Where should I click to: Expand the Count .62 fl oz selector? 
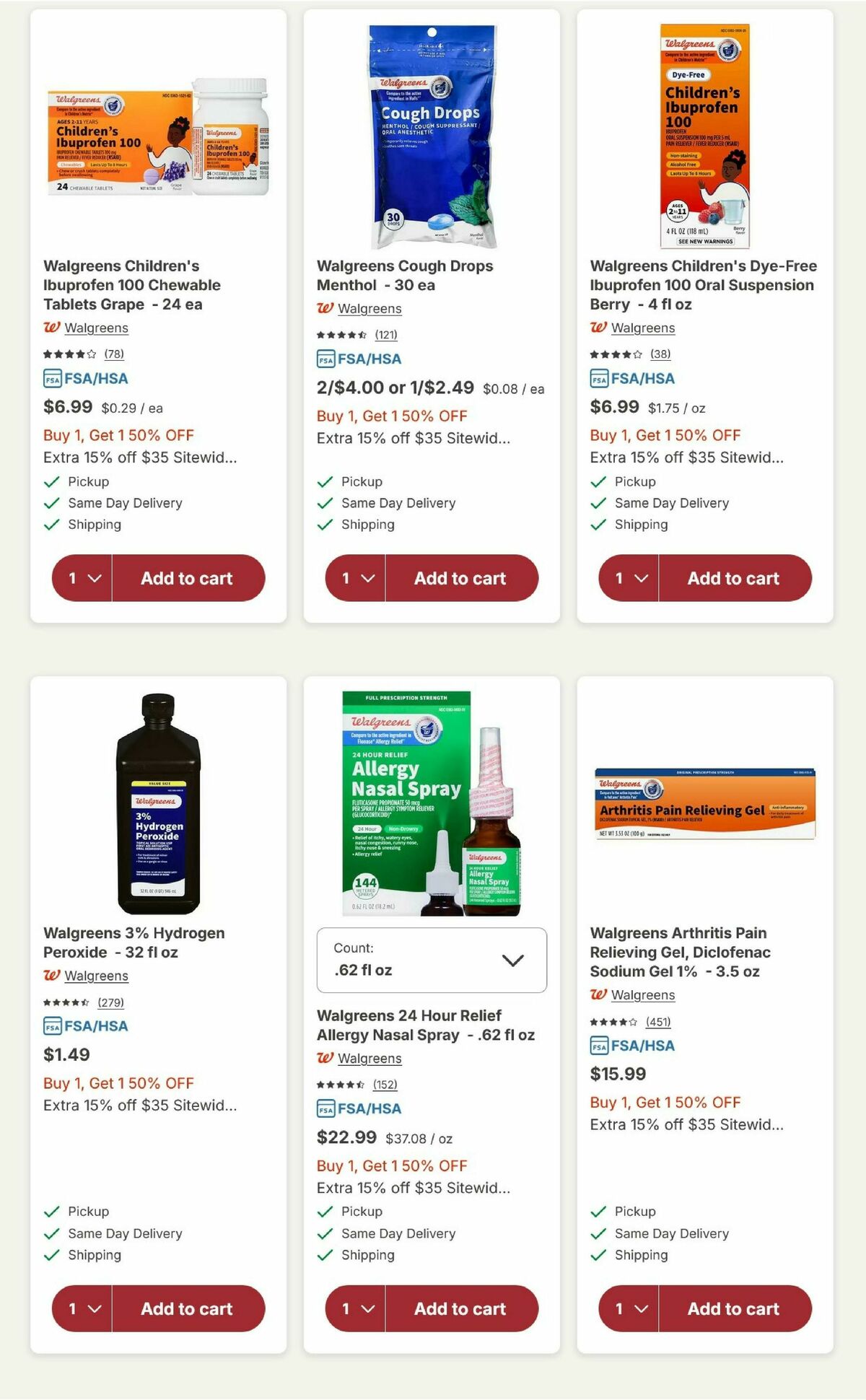point(432,960)
